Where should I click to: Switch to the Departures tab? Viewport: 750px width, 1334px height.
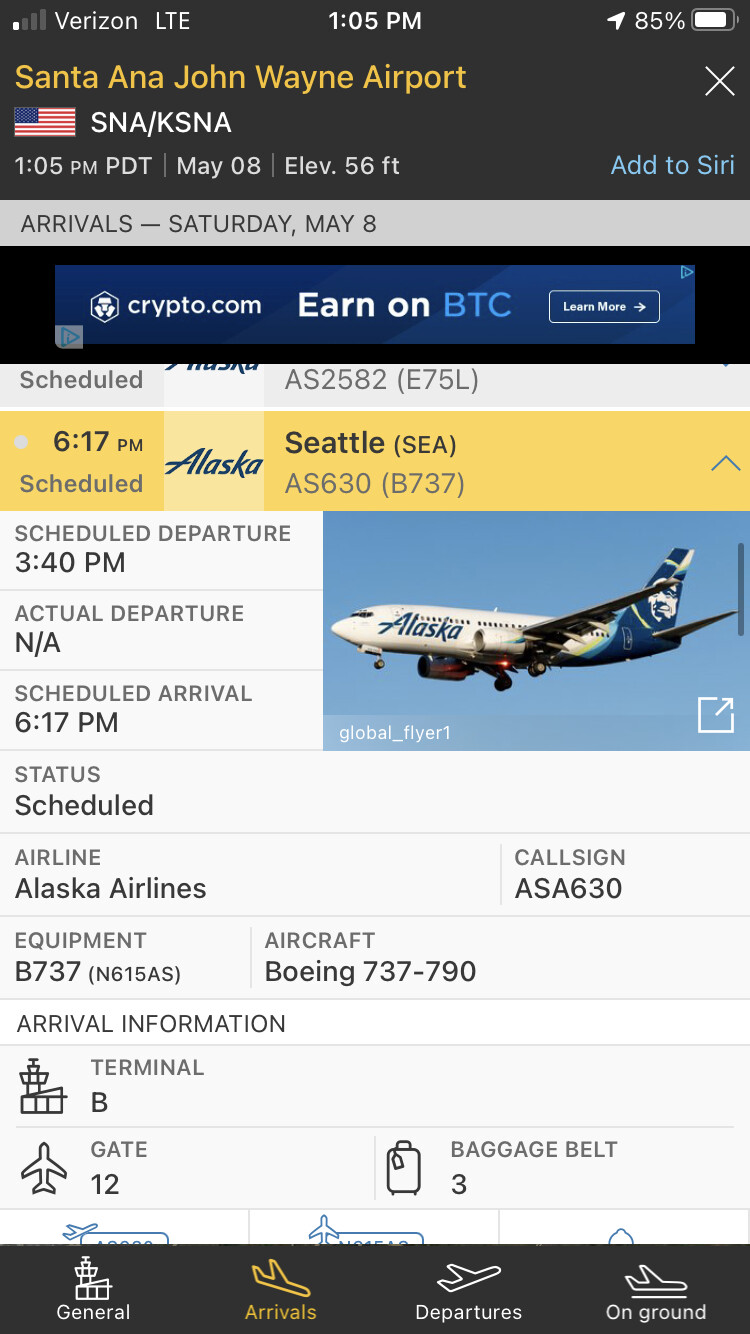468,1290
